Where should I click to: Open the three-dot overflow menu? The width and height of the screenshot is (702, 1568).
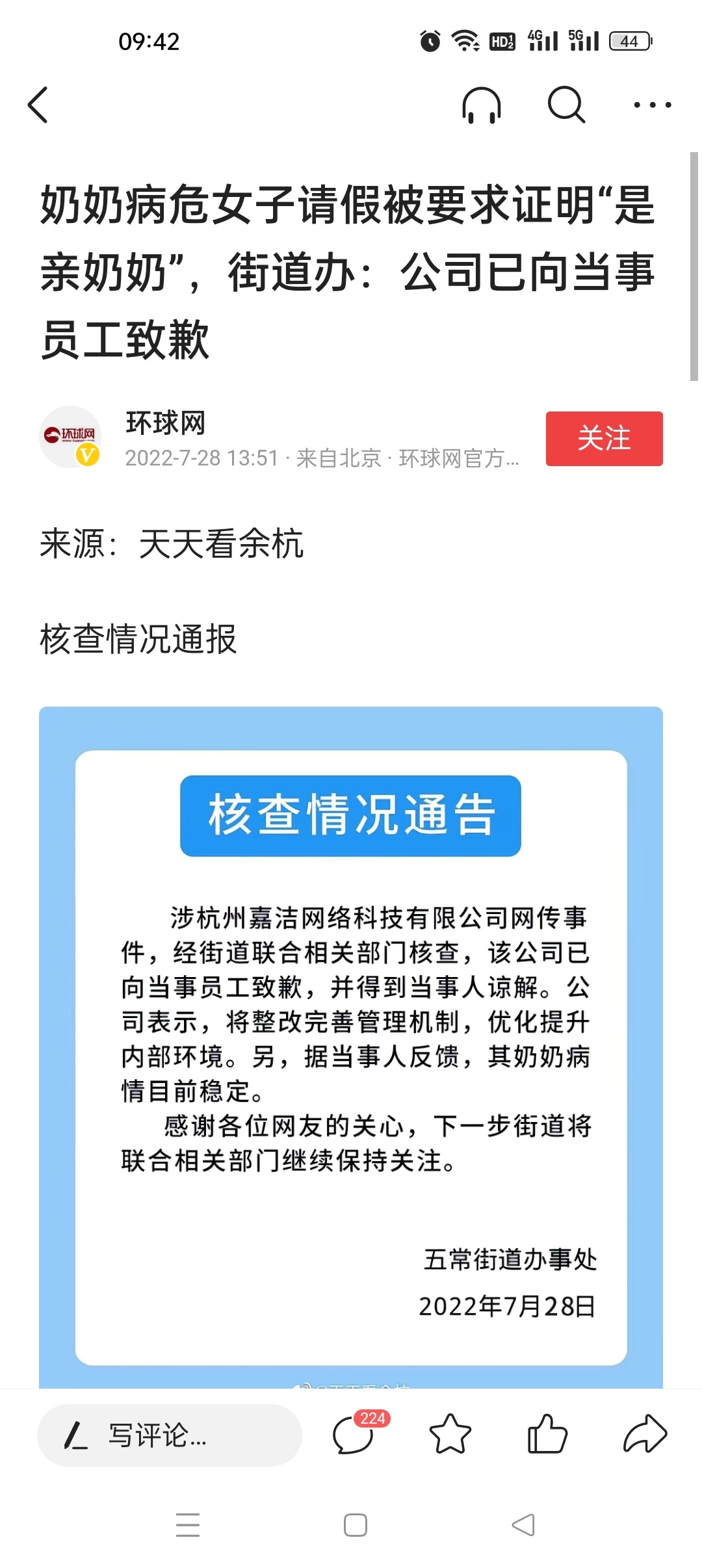tap(652, 105)
